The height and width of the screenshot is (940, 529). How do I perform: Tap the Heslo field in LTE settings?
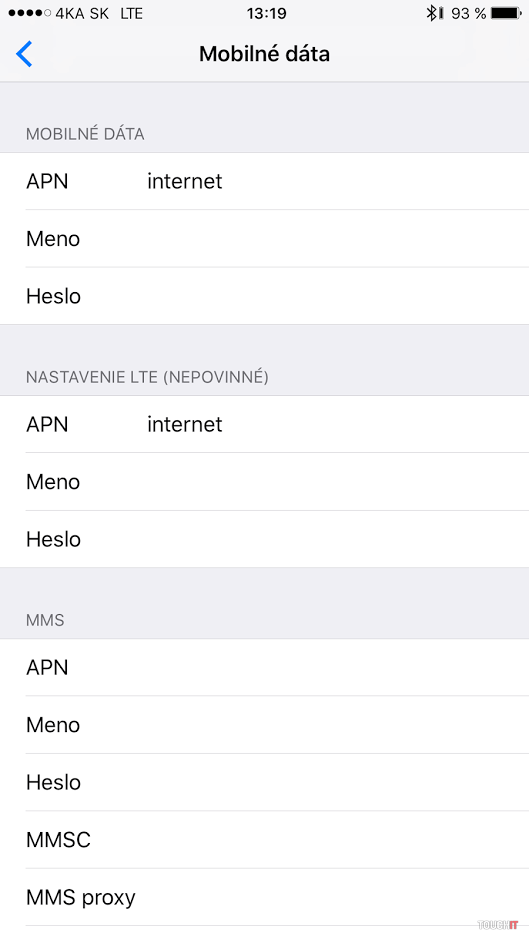click(x=264, y=540)
